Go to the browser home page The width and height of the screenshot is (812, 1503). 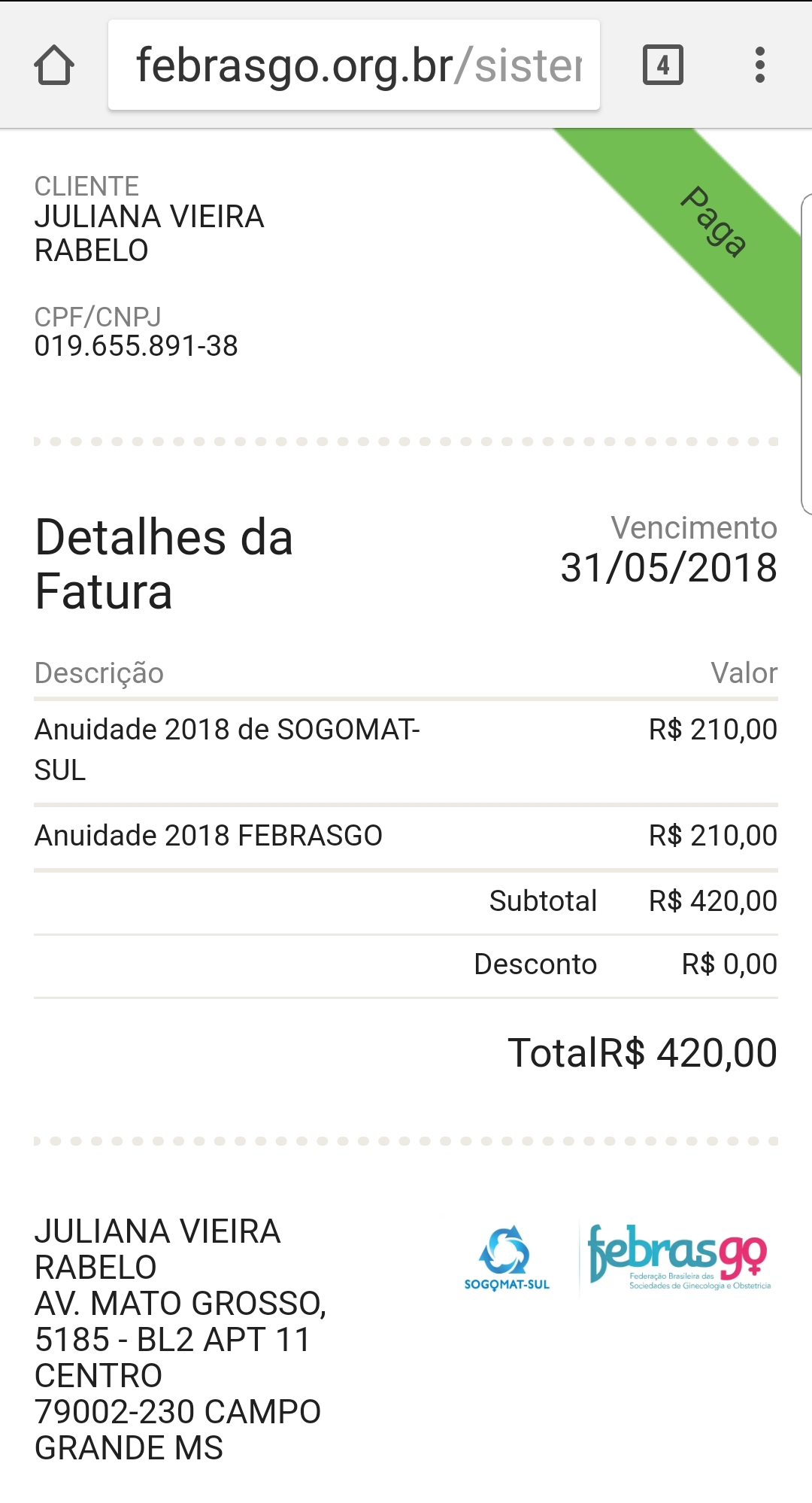[x=54, y=65]
